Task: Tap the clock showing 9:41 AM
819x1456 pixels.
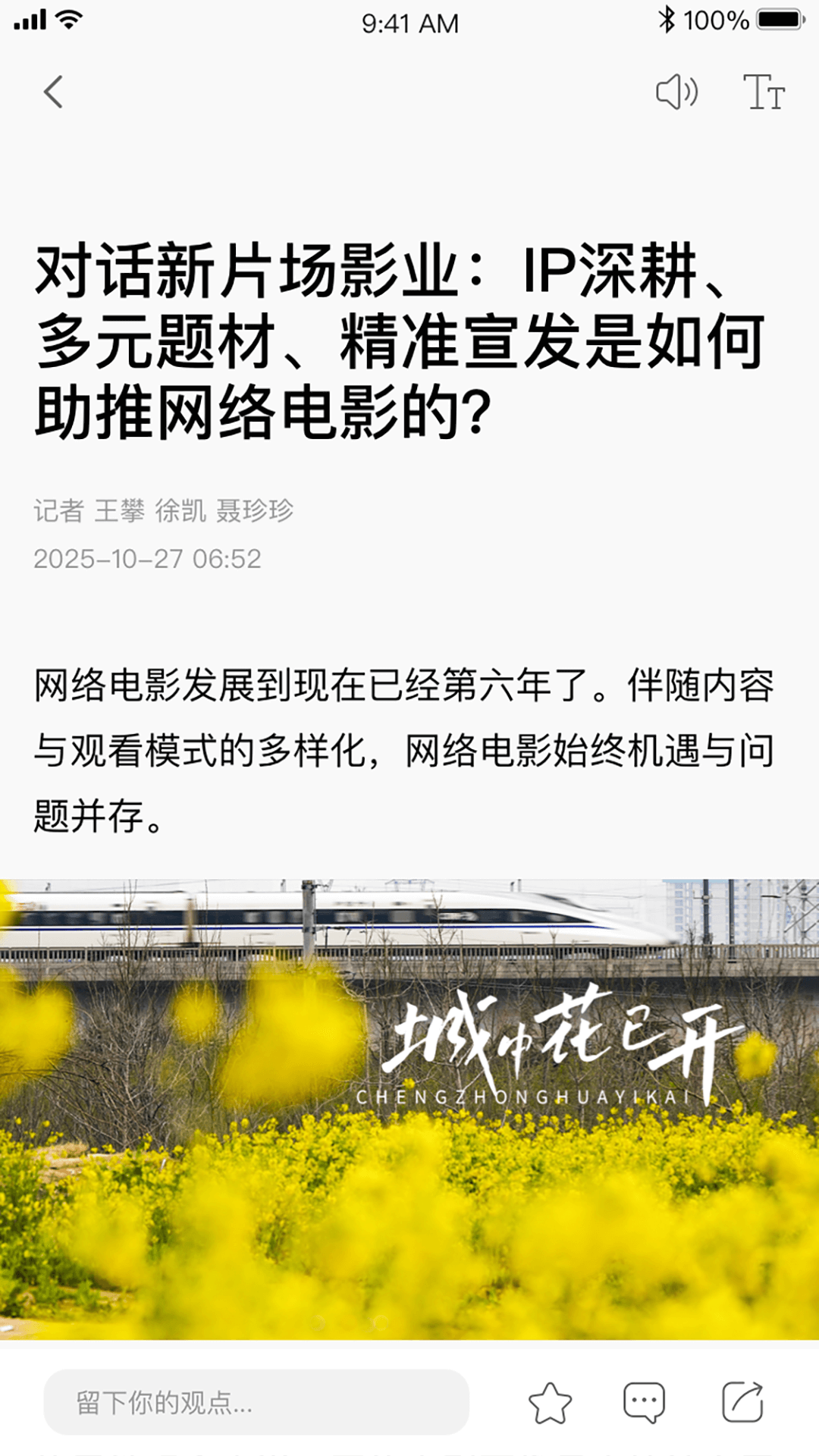Action: point(409,23)
